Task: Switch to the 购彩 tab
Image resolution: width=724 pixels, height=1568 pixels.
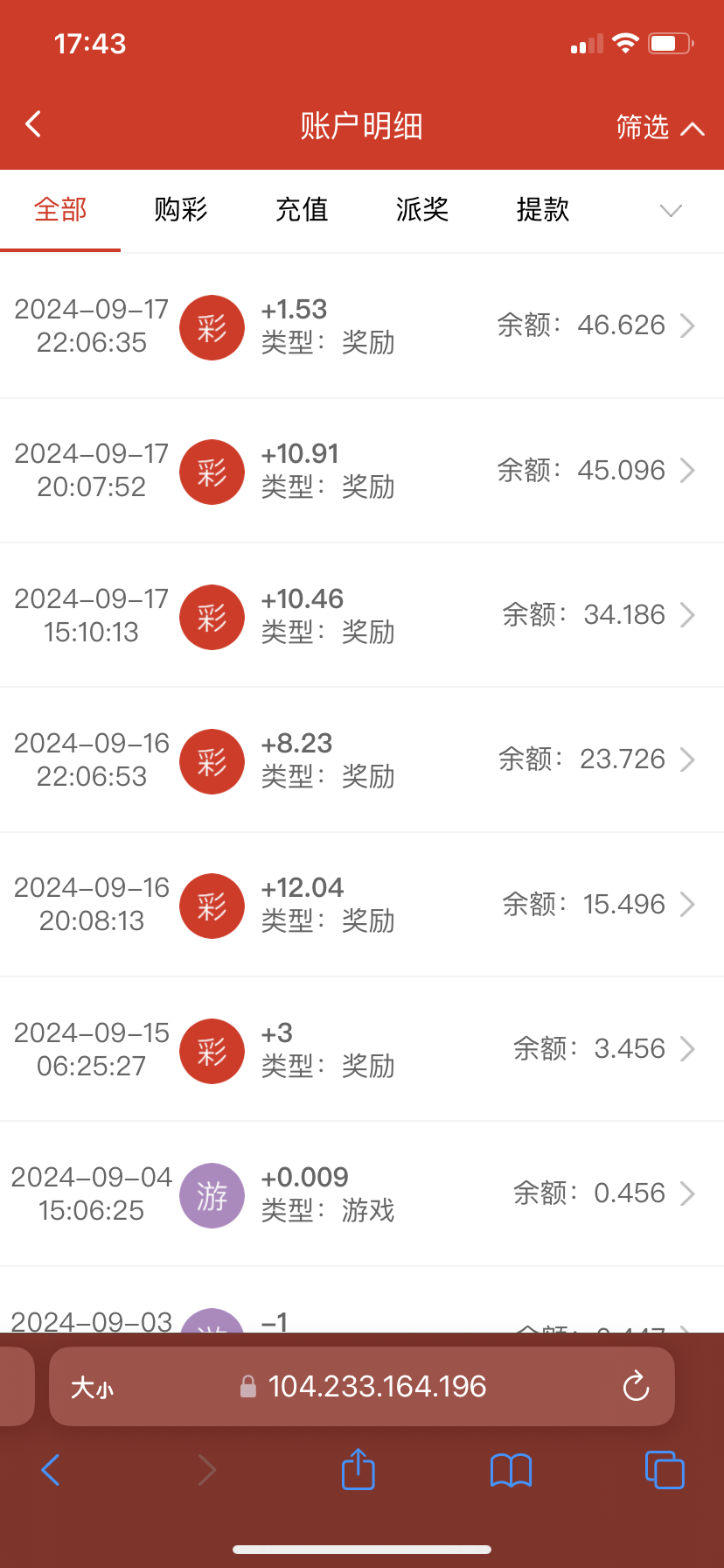Action: click(x=181, y=210)
